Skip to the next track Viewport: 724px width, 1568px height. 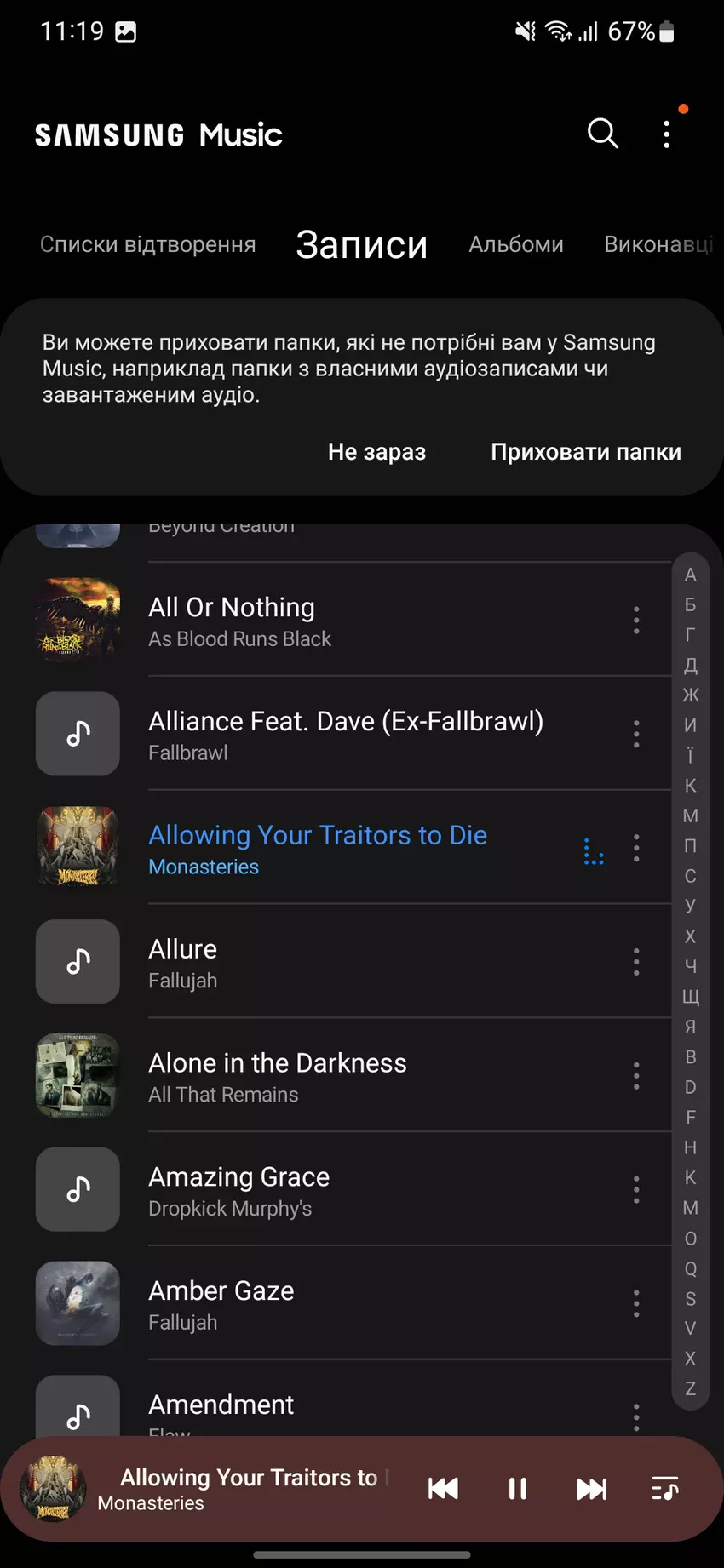pyautogui.click(x=591, y=1489)
